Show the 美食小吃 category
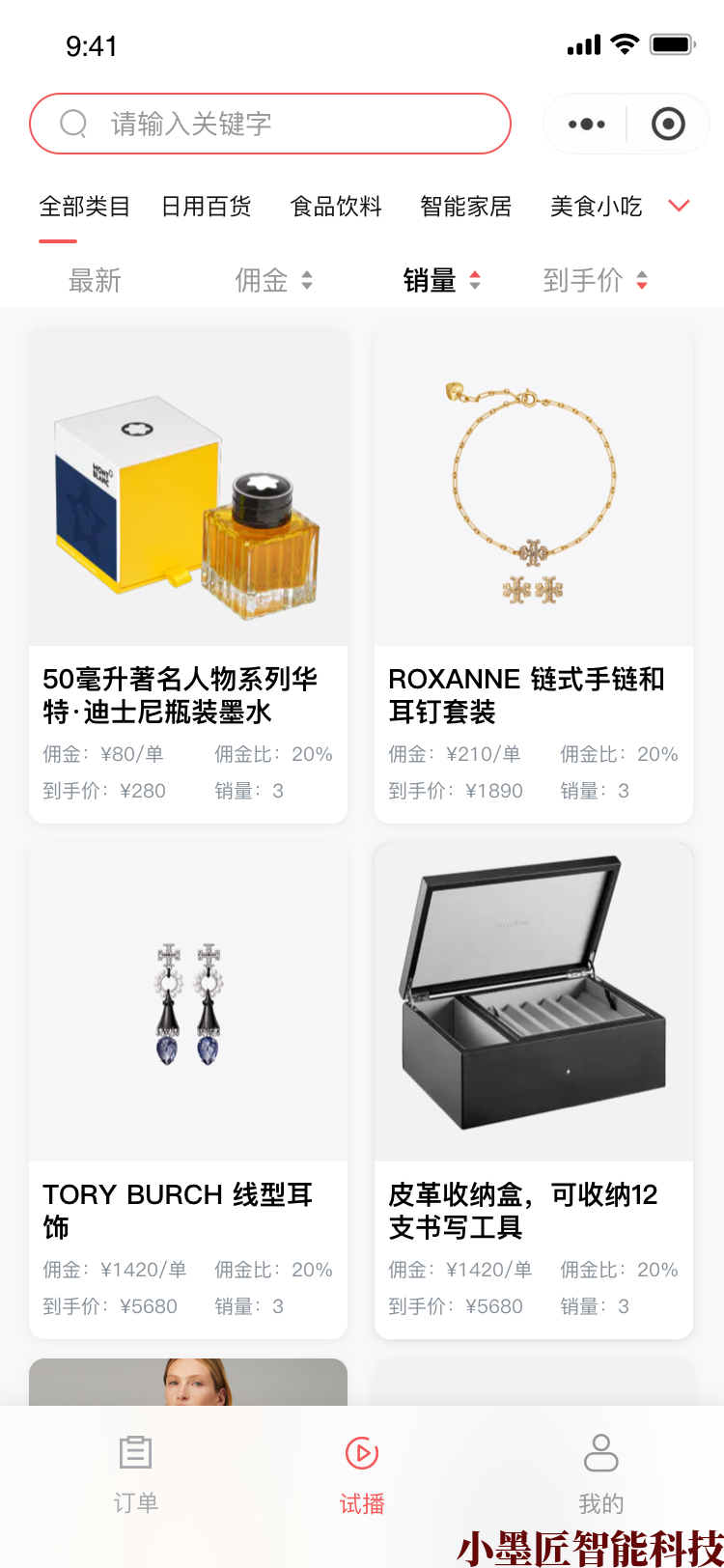 tap(596, 207)
